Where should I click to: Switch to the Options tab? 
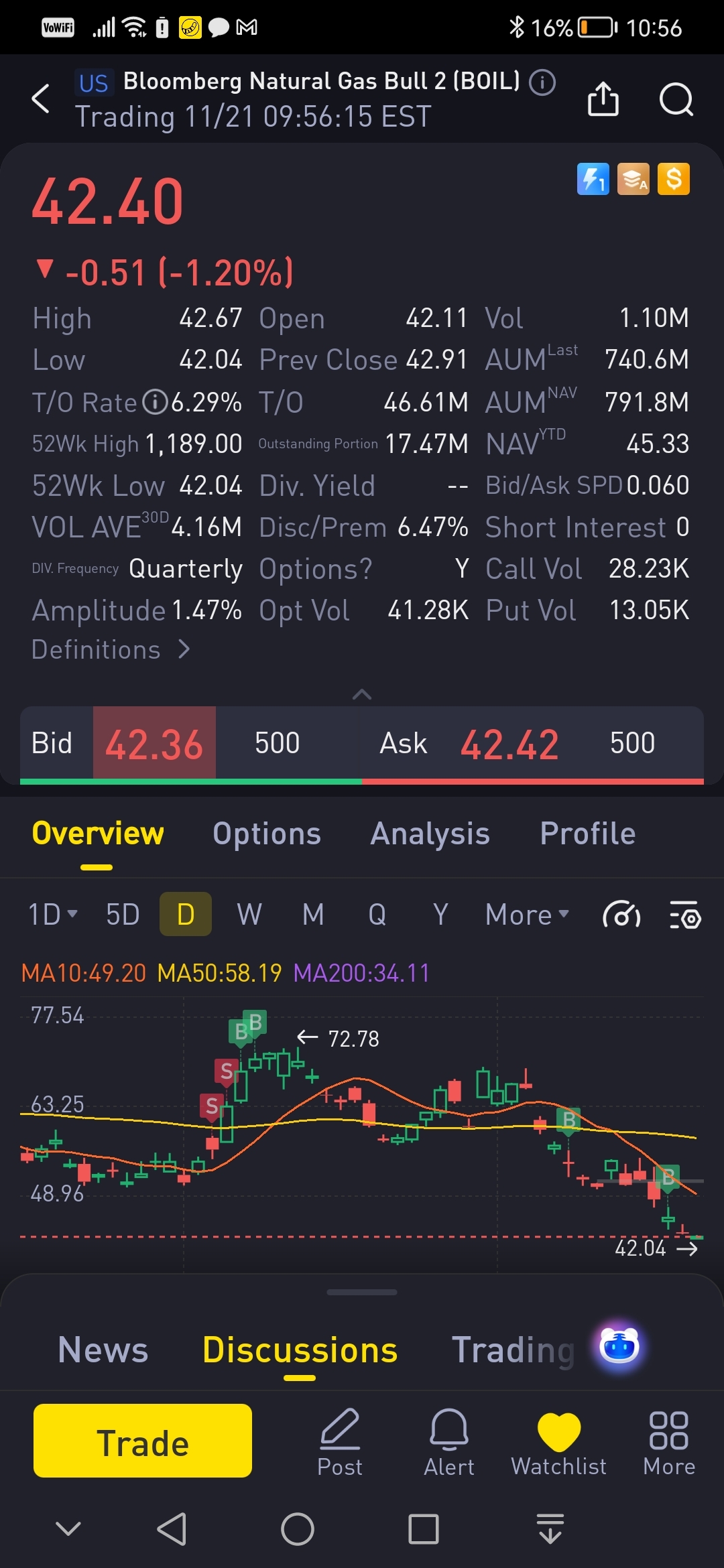coord(267,834)
